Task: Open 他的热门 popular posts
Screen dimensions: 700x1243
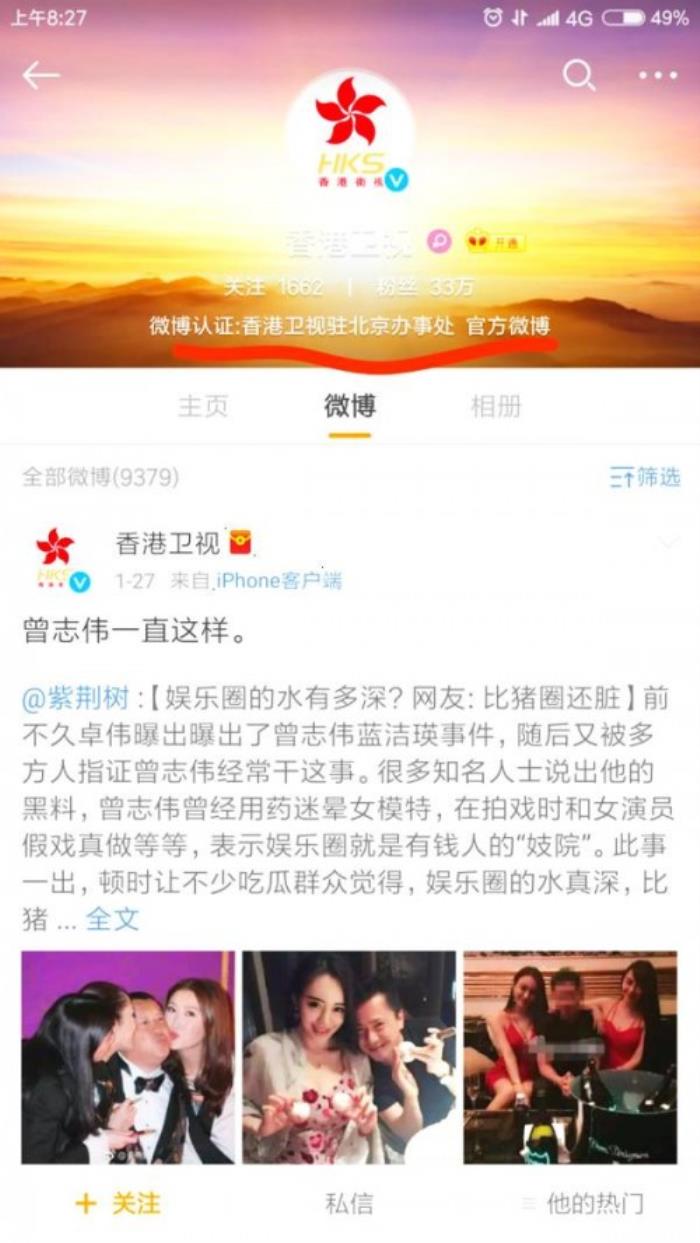Action: coord(583,1204)
